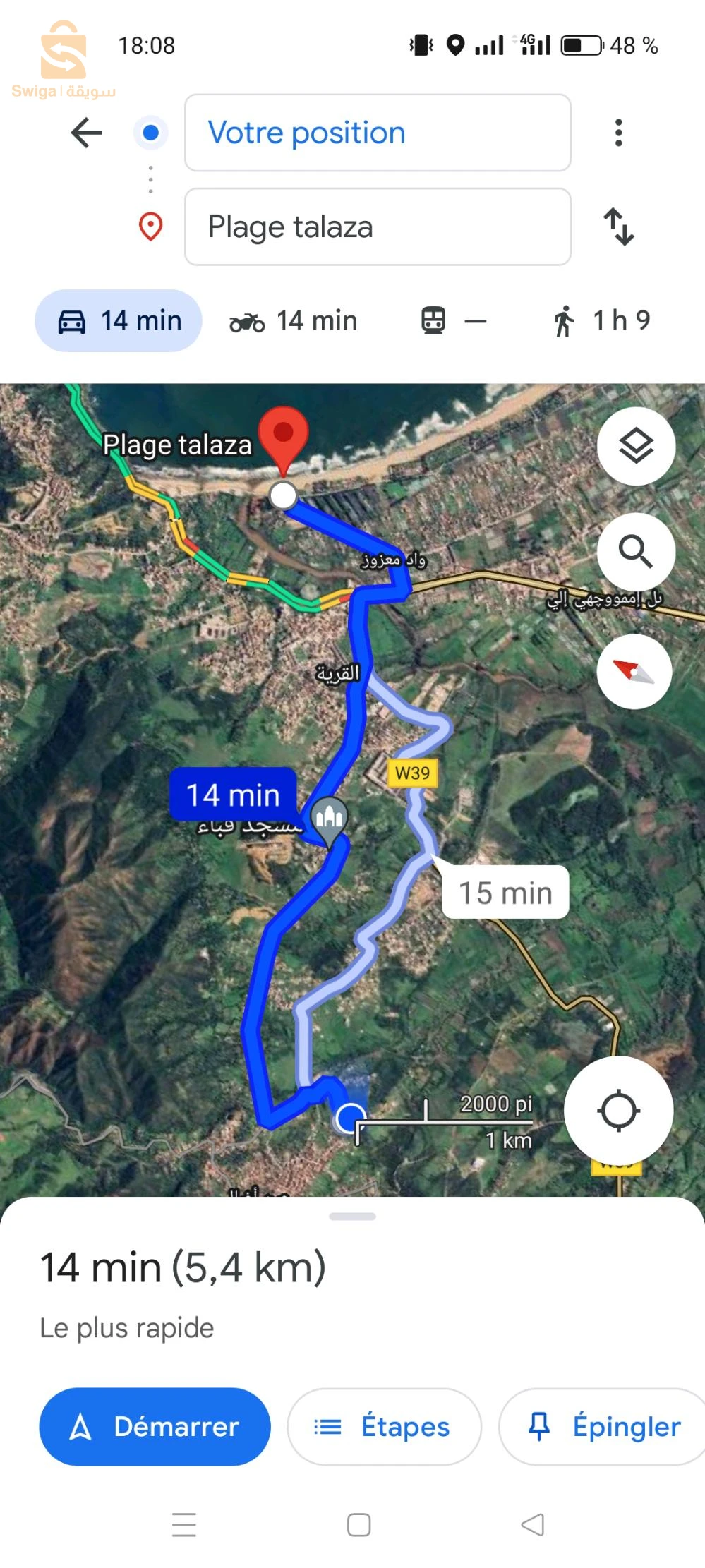This screenshot has height=1568, width=705.
Task: Go to the system home screen
Action: click(358, 1524)
